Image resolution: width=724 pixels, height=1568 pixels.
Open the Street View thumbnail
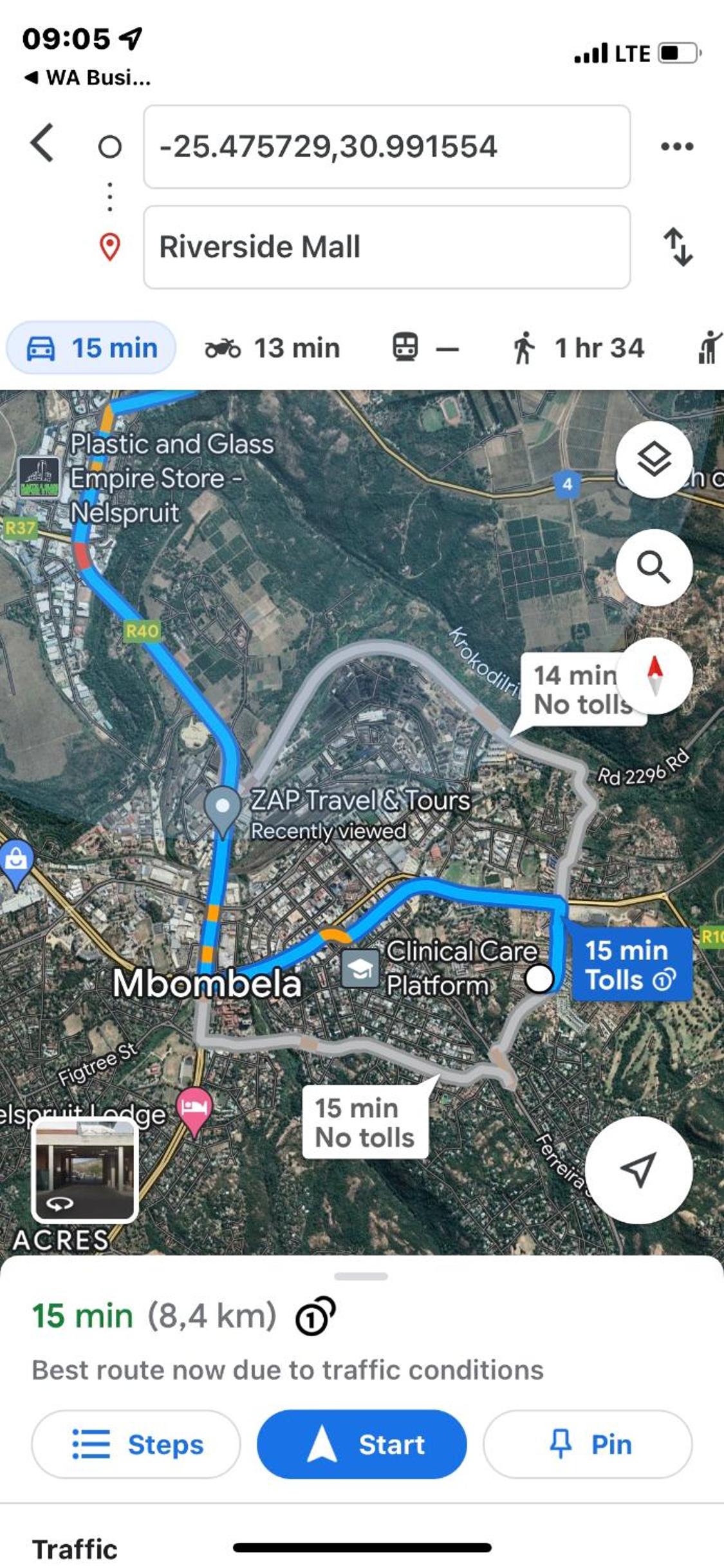[85, 1171]
